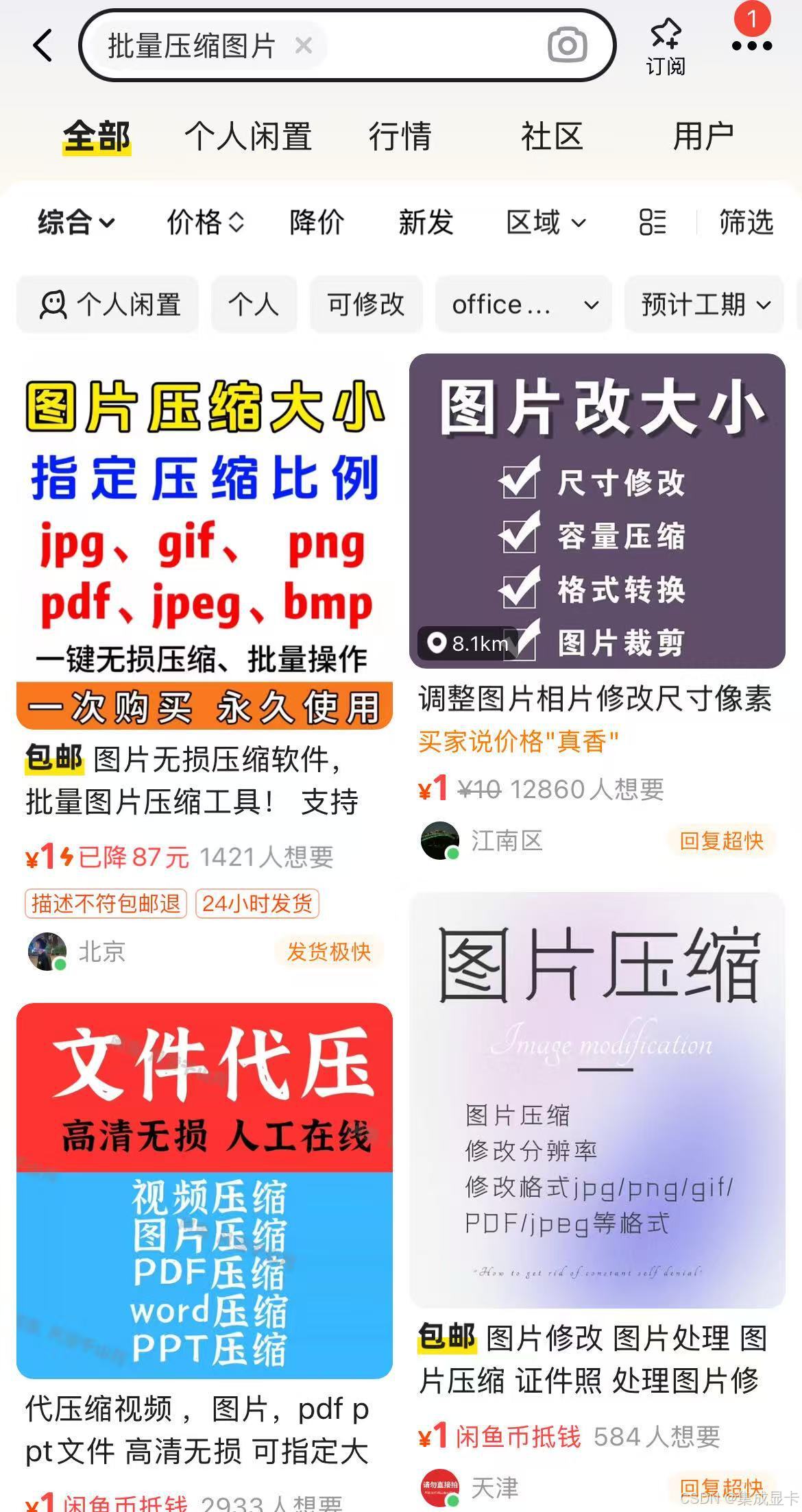Open the 调整图片相片修改尺寸像素 listing
Screen dimensions: 802x1512
[x=595, y=699]
